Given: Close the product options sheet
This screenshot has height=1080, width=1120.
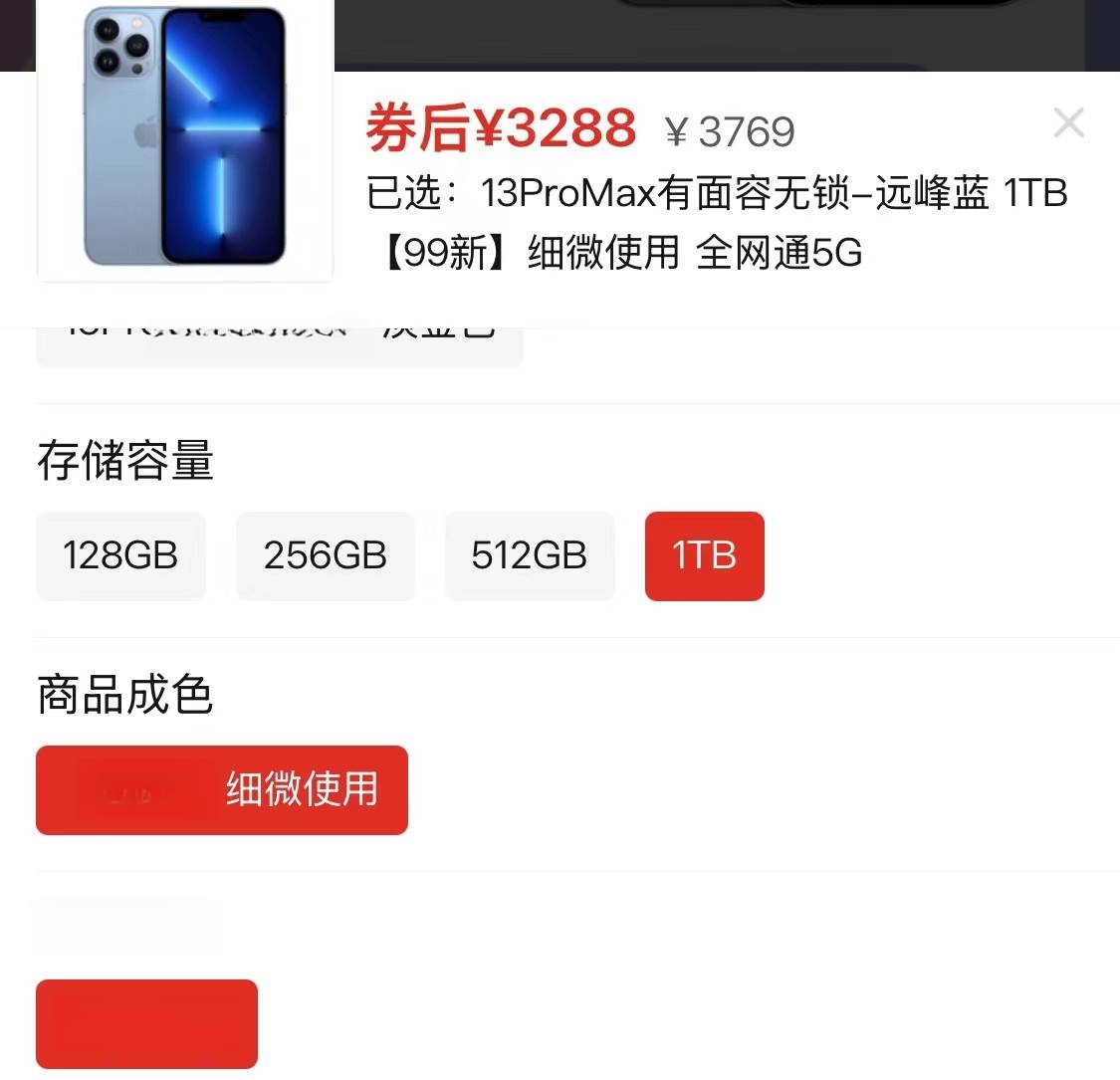Looking at the screenshot, I should (x=1068, y=123).
